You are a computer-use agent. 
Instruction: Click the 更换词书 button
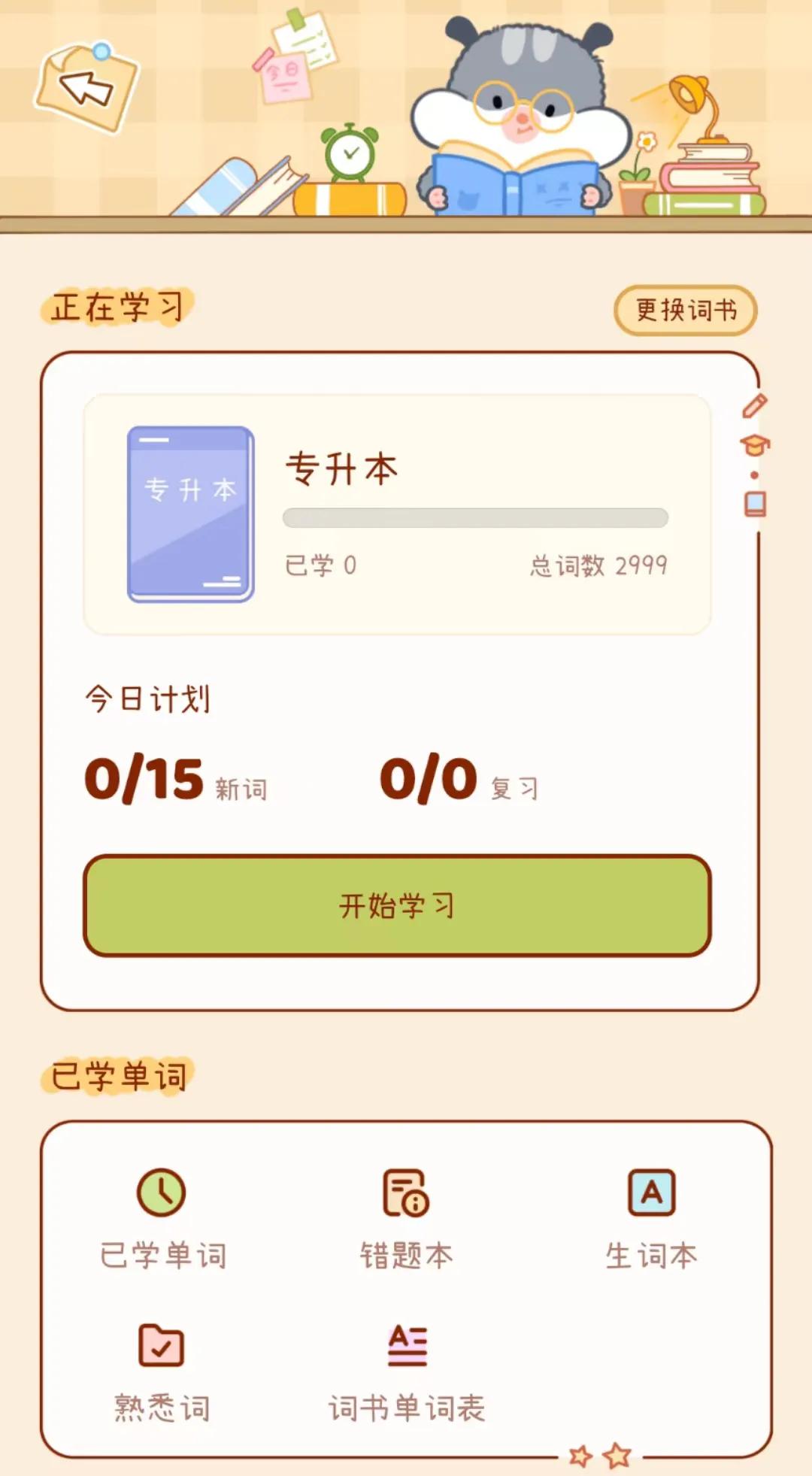click(683, 308)
